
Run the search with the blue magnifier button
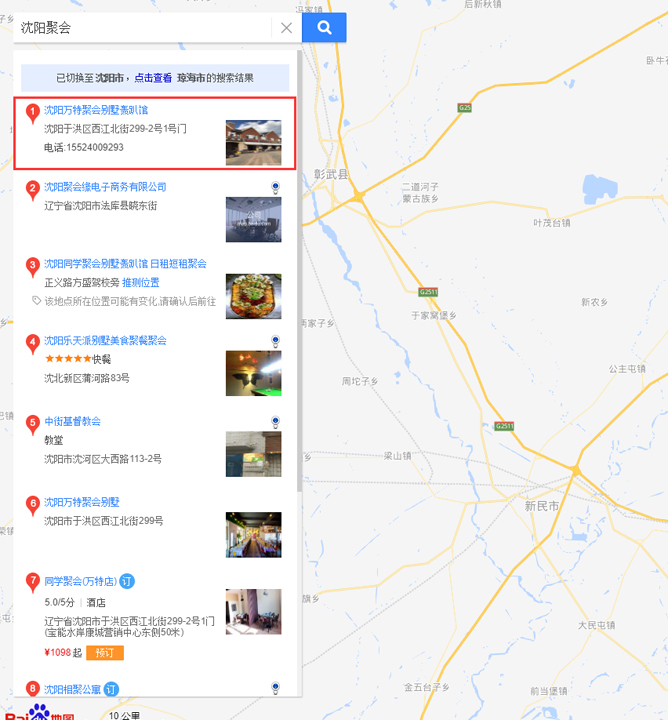point(324,28)
